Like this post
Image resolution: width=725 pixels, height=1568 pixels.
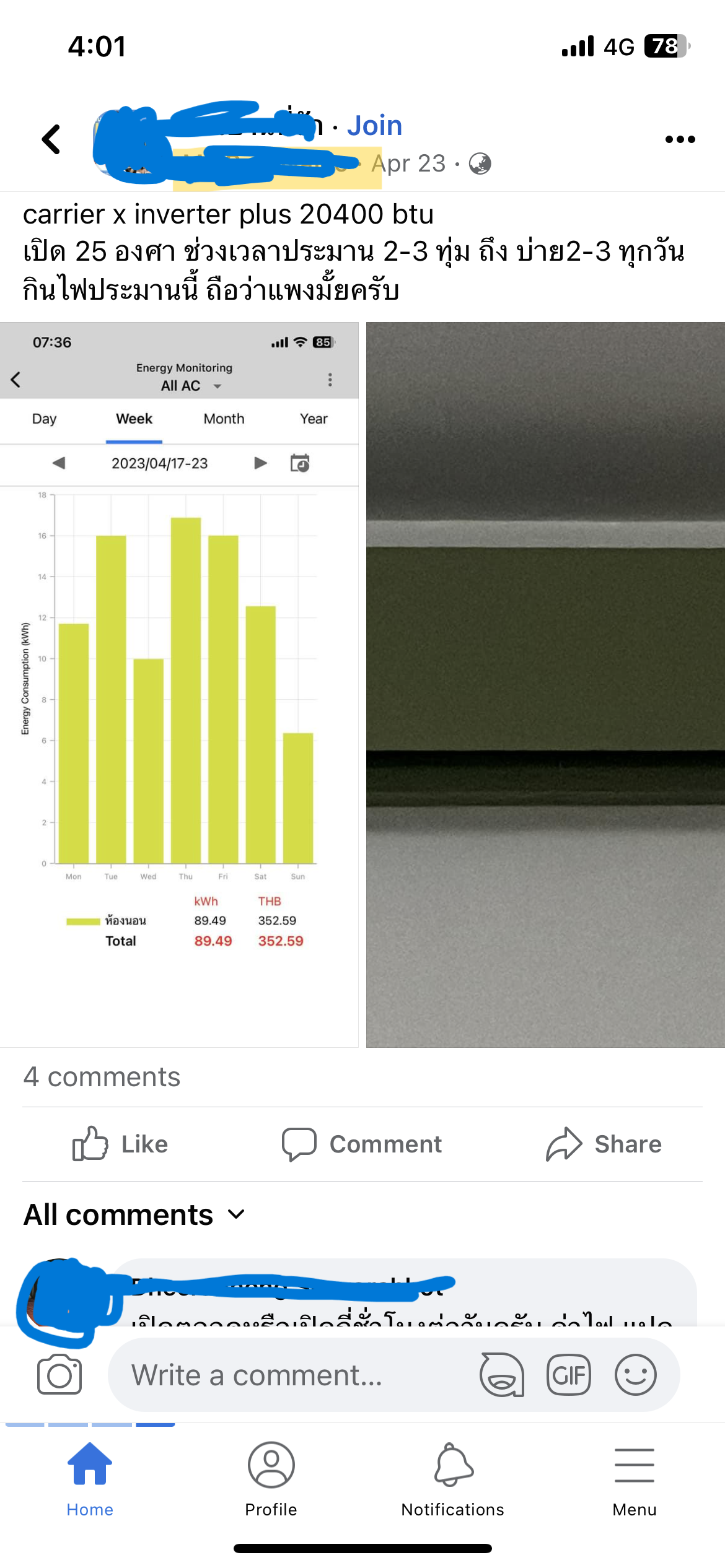click(121, 1144)
